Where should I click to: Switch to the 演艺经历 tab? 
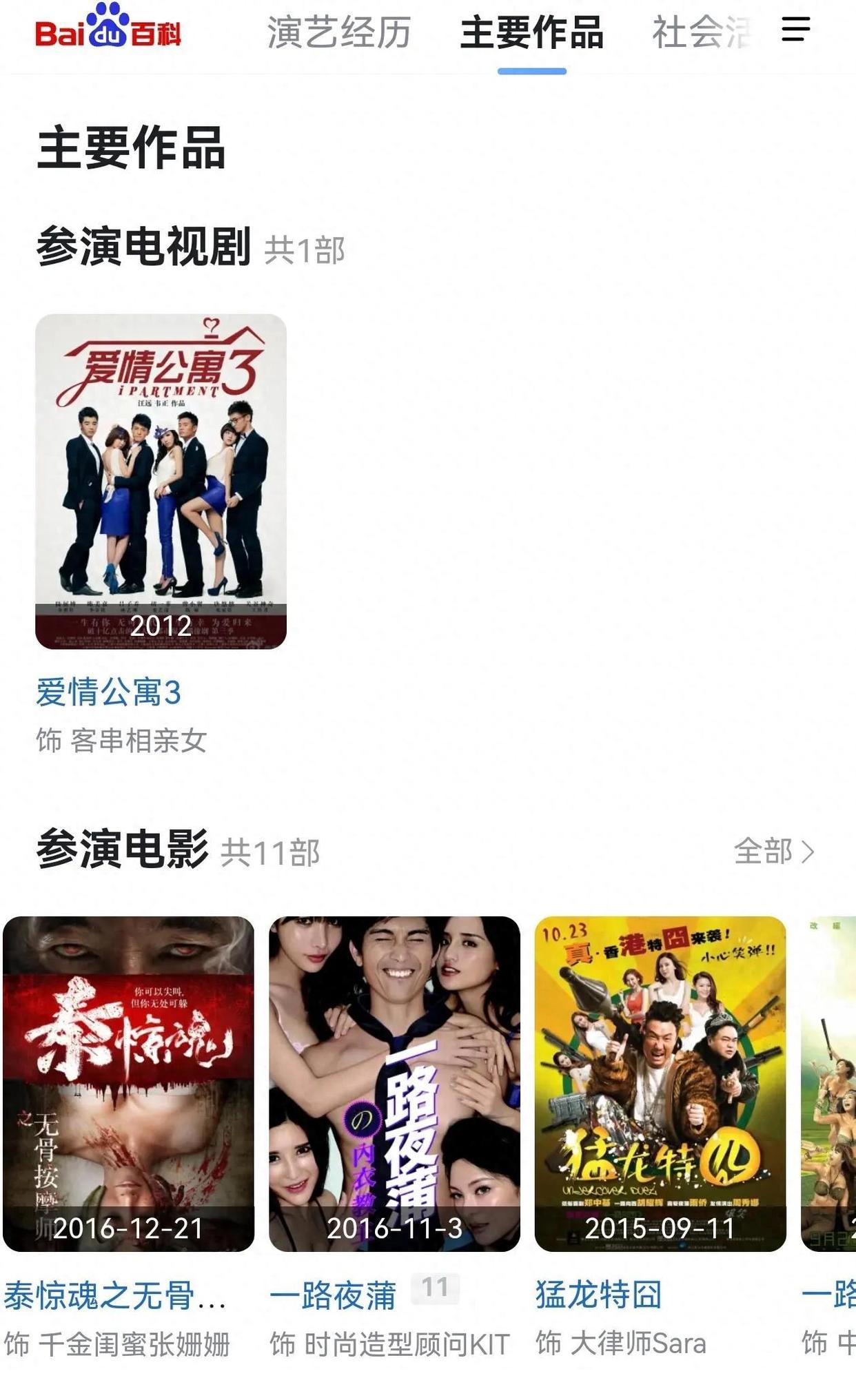tap(338, 32)
